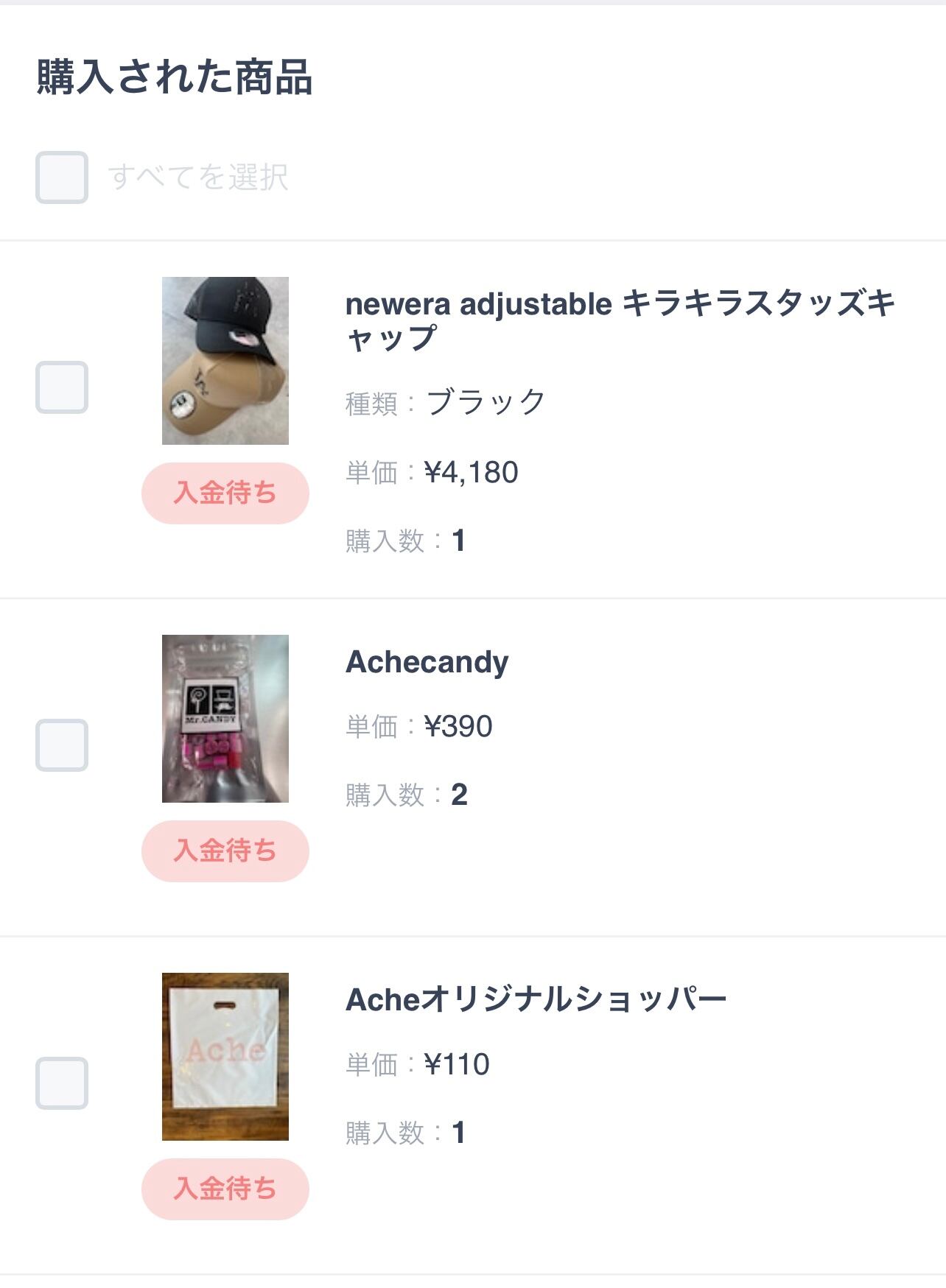The width and height of the screenshot is (946, 1288).
Task: Open the Ache shopper bag thumbnail
Action: coord(225,1057)
